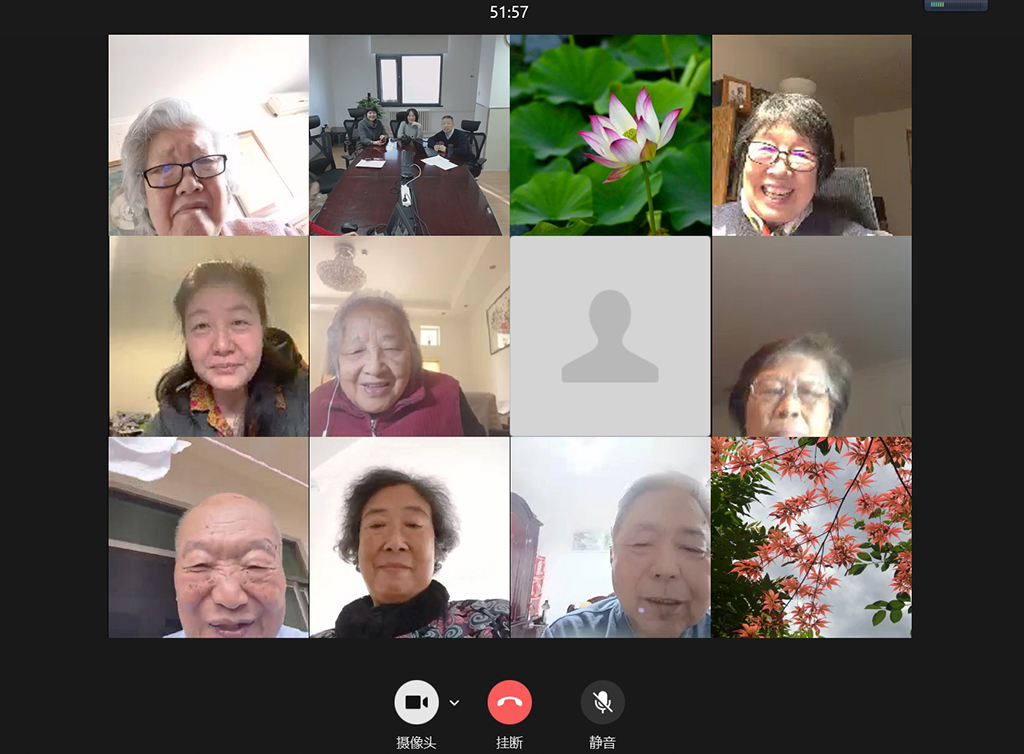Select the participant tile with no camera

(x=610, y=336)
